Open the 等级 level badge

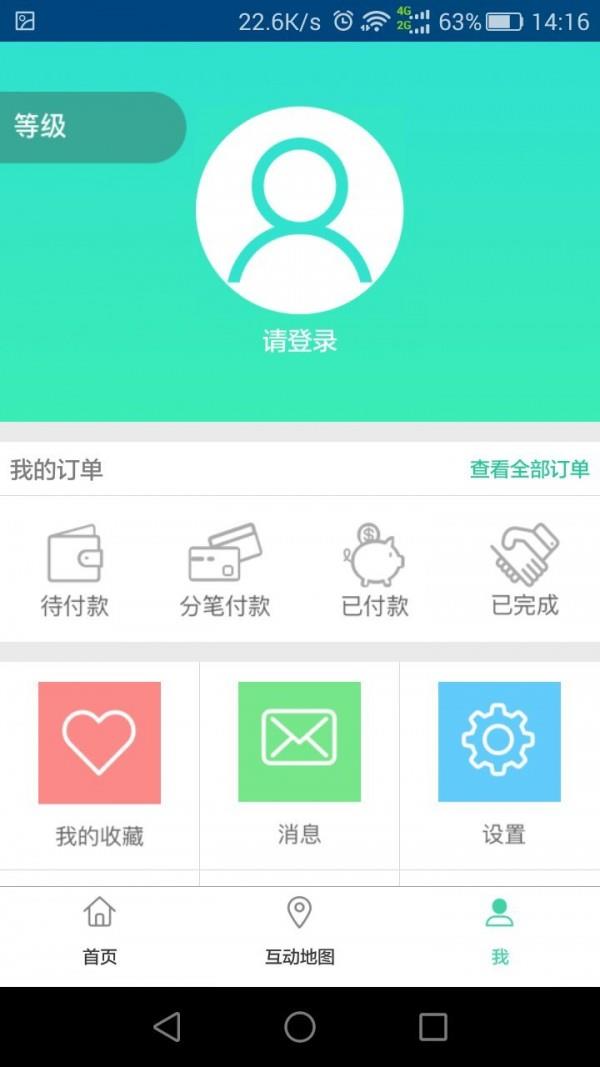[x=90, y=127]
